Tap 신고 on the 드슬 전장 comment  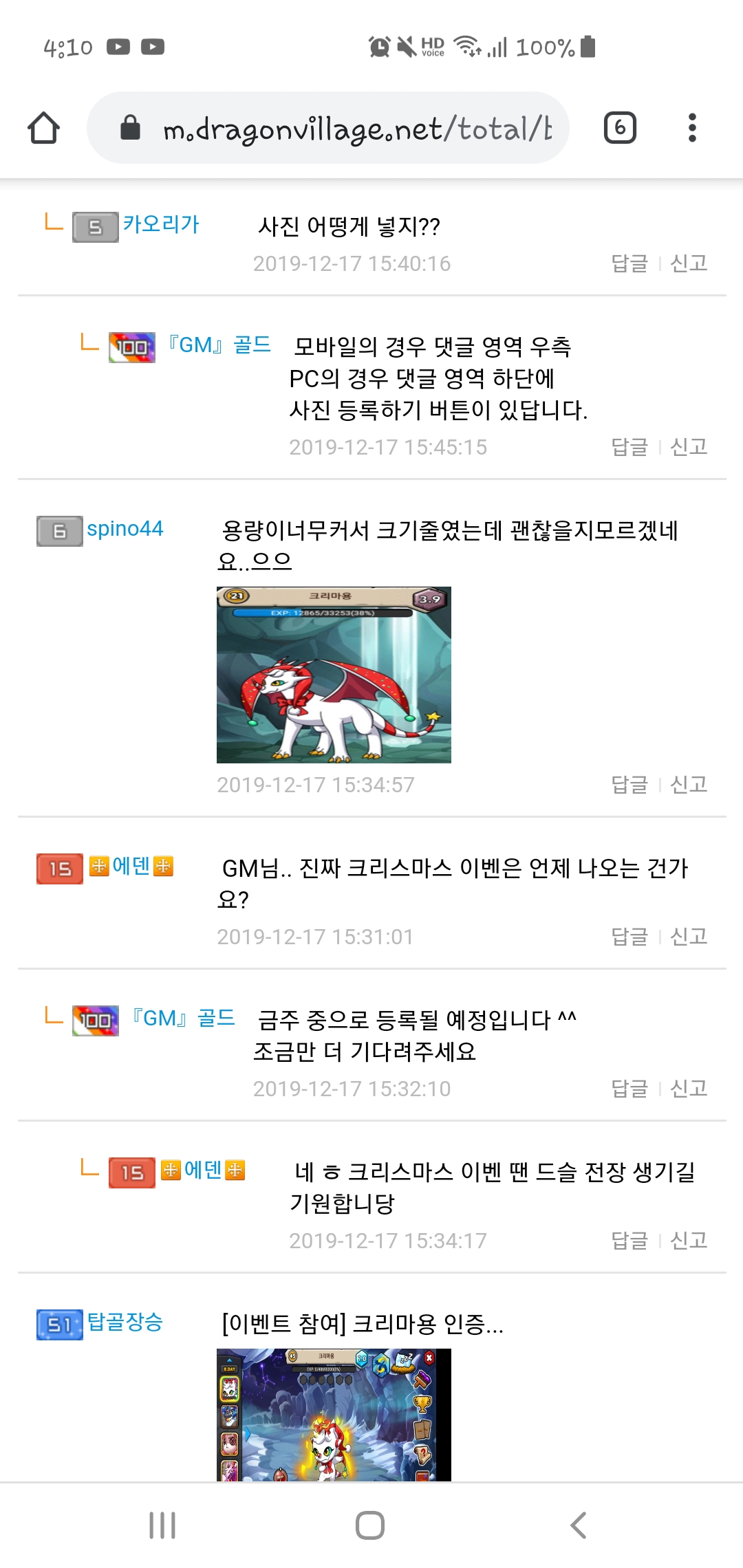coord(689,1240)
